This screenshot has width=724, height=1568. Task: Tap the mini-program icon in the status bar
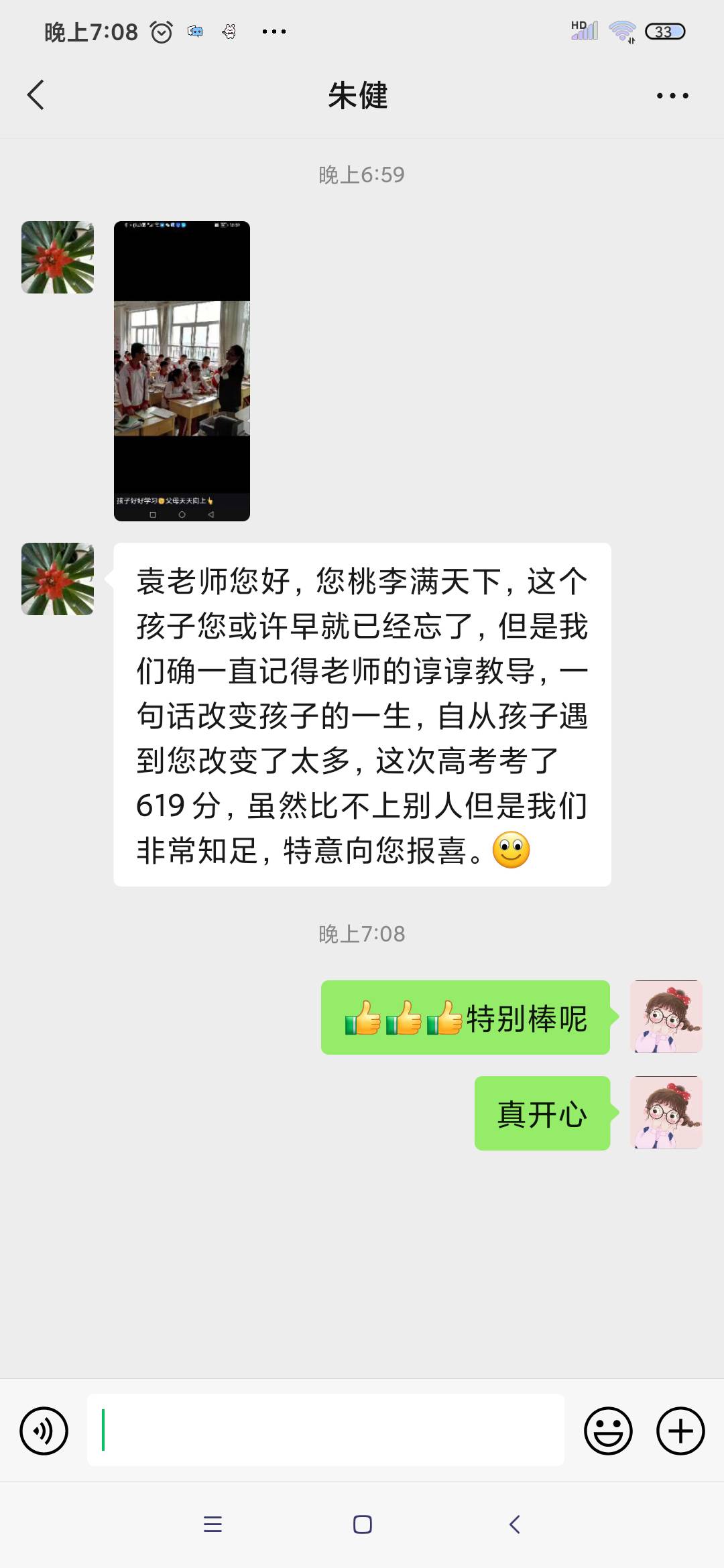point(194,31)
